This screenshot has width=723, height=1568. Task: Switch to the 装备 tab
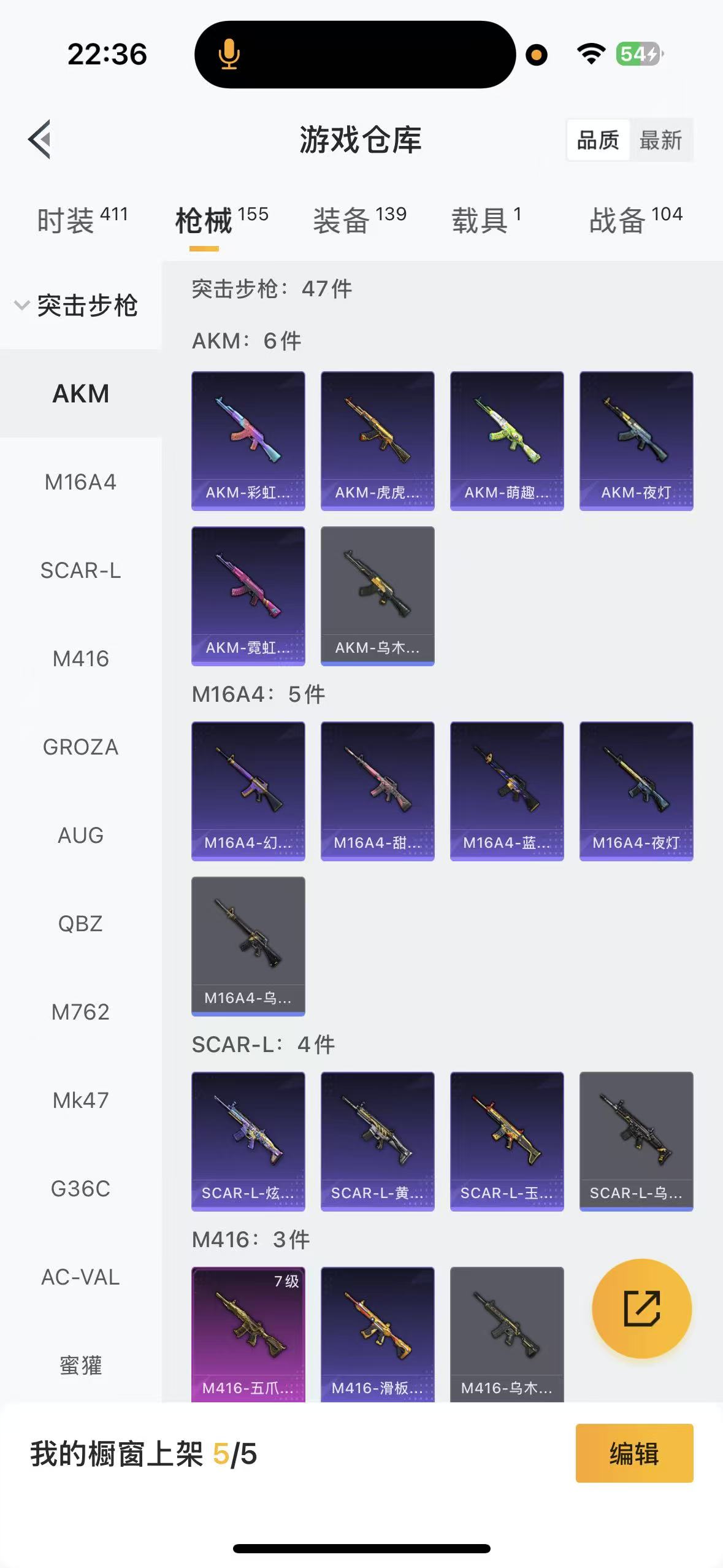(x=359, y=220)
